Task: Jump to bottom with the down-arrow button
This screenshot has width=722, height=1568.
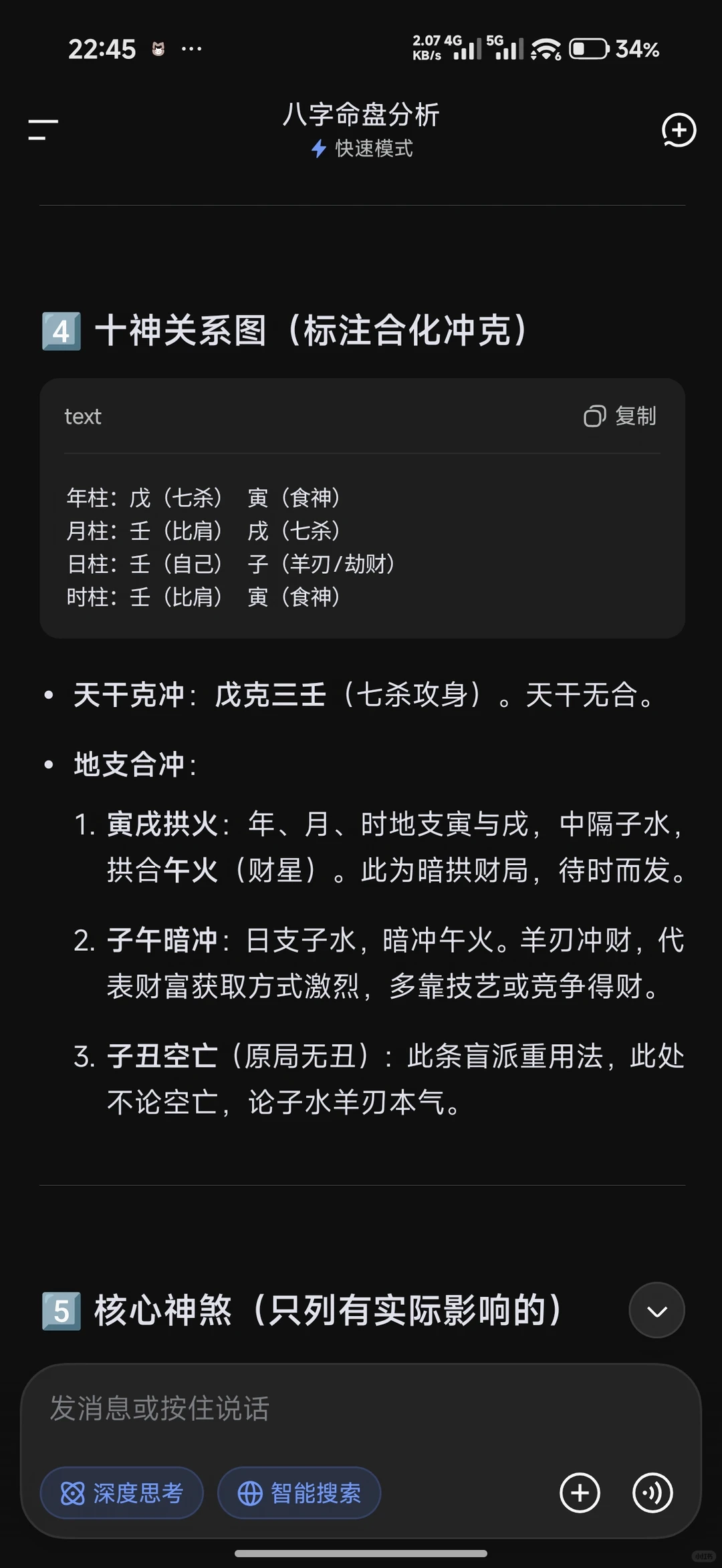Action: click(x=656, y=1310)
